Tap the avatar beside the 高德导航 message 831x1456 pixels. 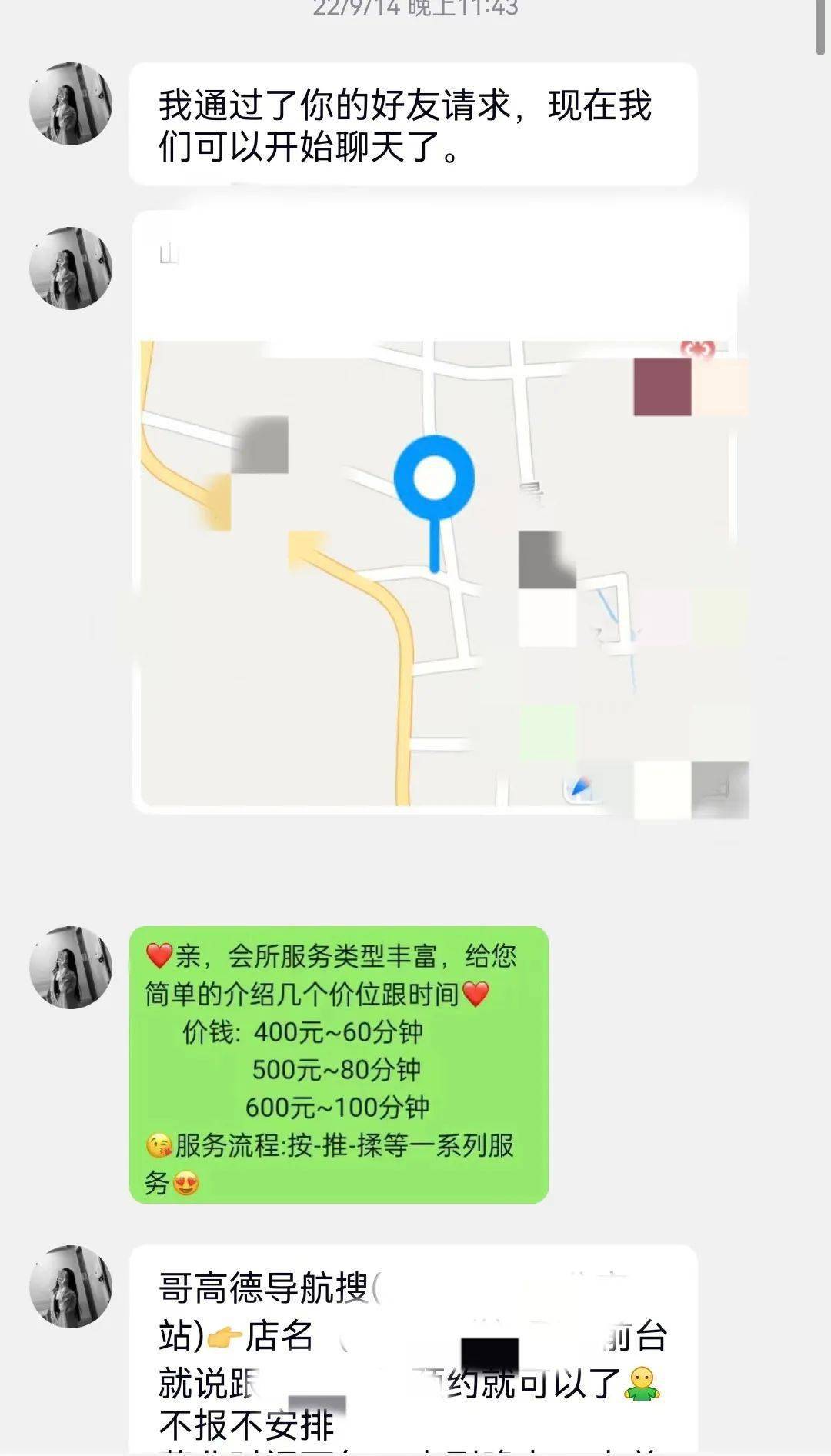(x=71, y=1286)
